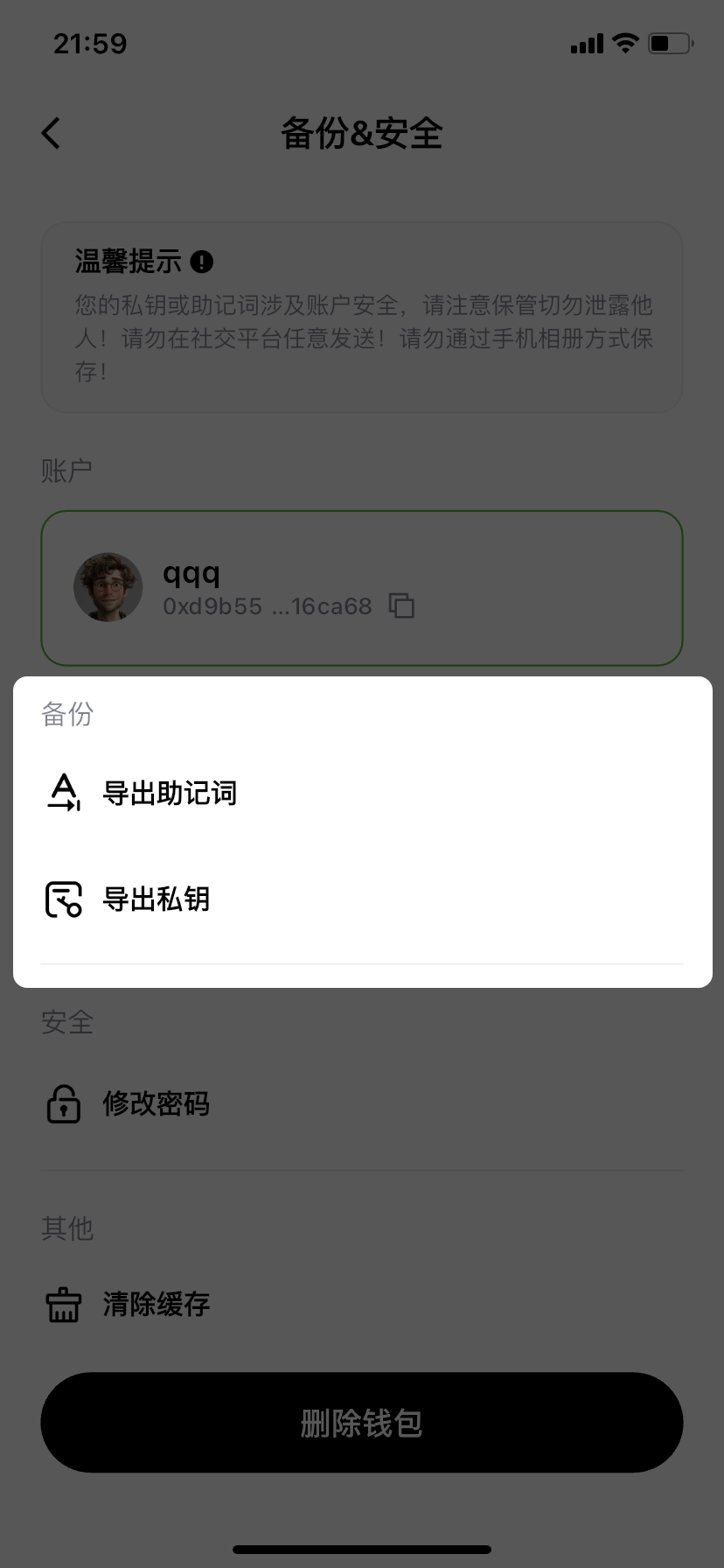Tap the clear cache broom icon
724x1568 pixels.
point(63,1304)
